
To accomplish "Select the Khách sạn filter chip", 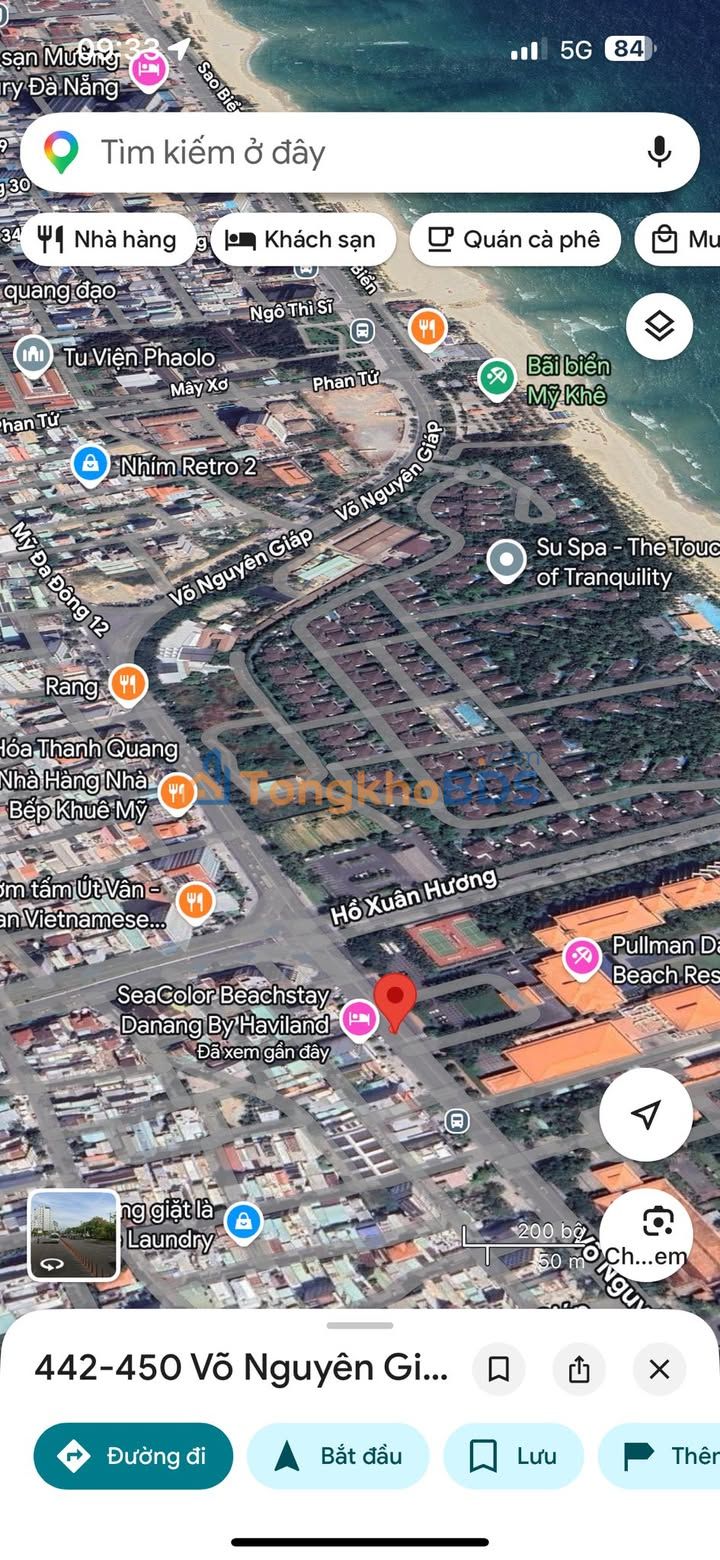I will (303, 240).
